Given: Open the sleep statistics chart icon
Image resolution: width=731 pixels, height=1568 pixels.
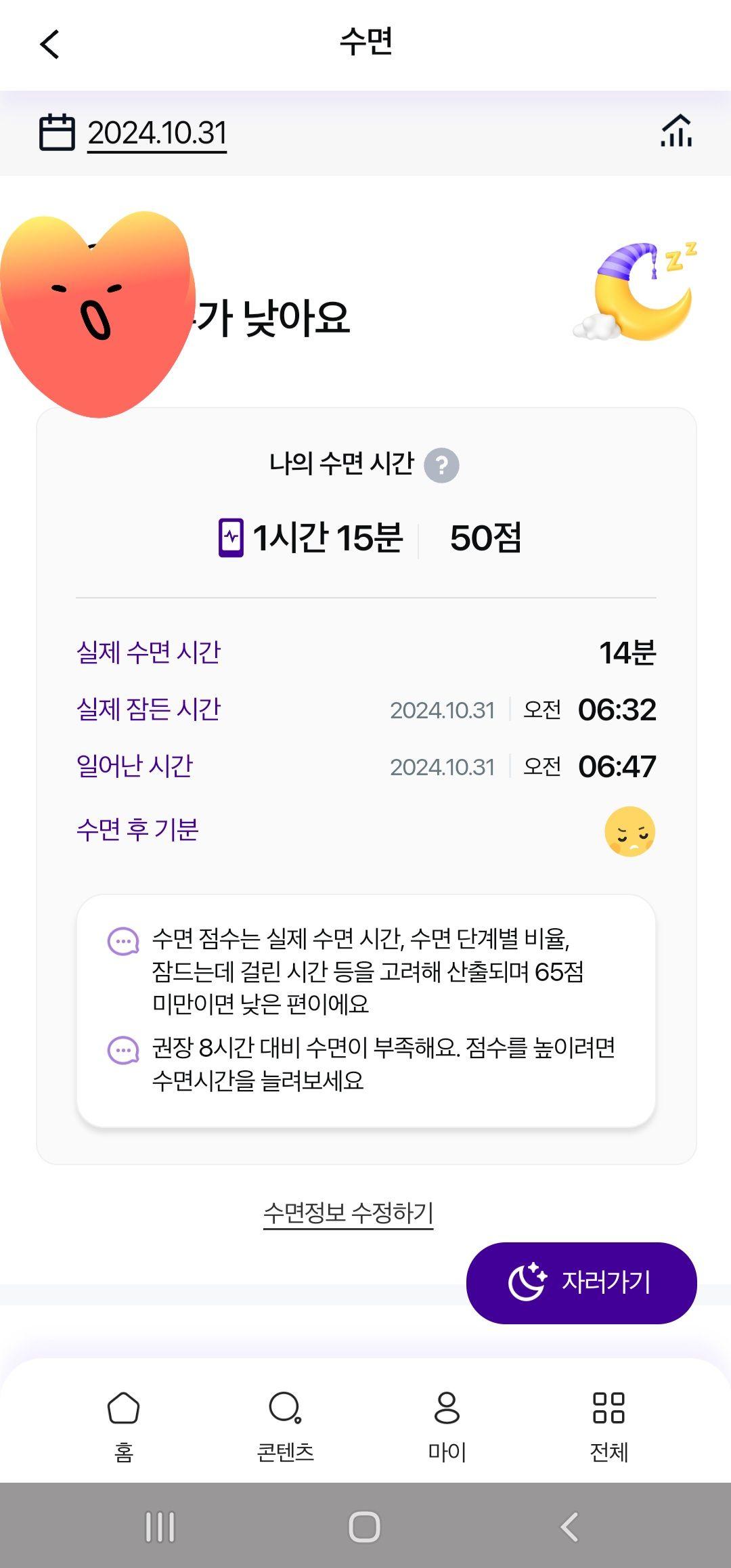Looking at the screenshot, I should (x=676, y=131).
